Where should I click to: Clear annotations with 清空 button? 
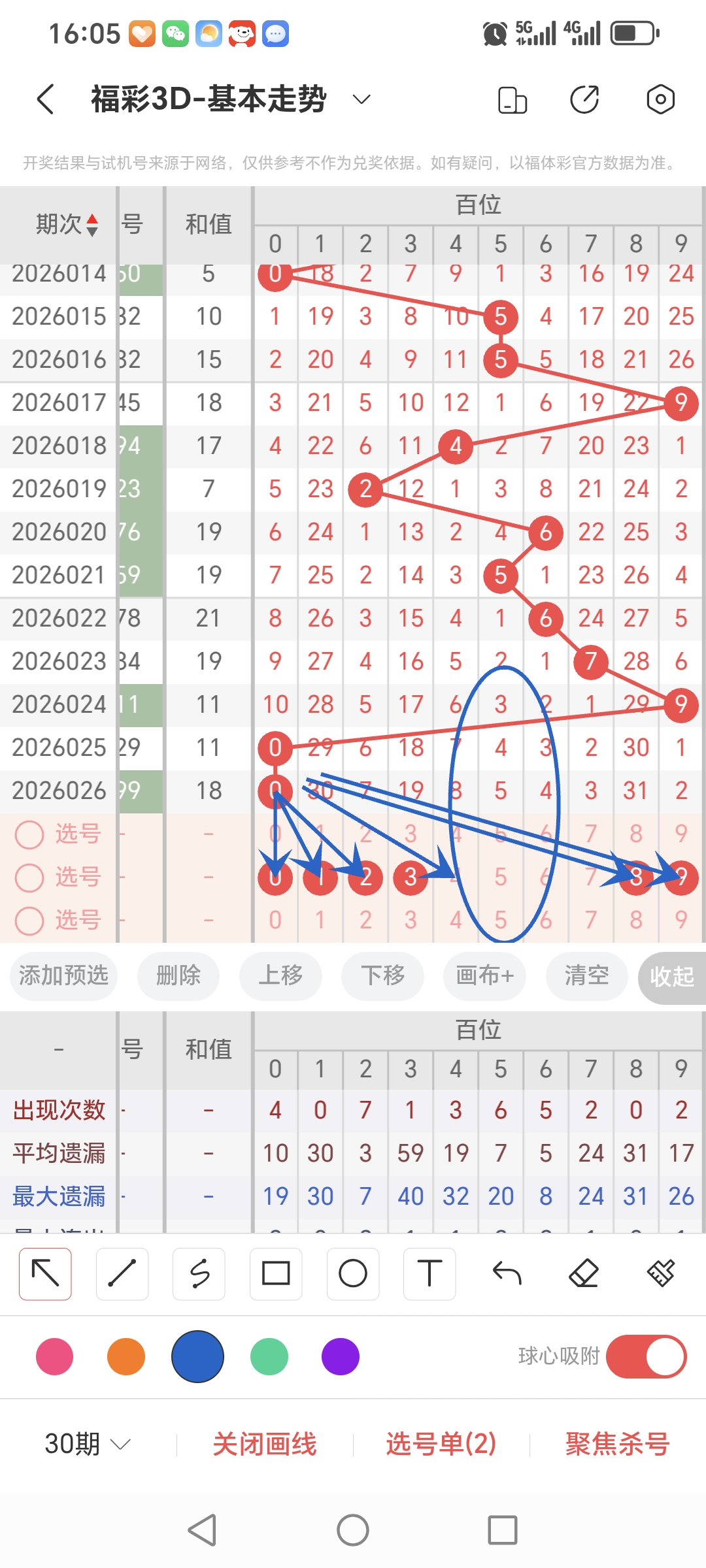point(586,977)
